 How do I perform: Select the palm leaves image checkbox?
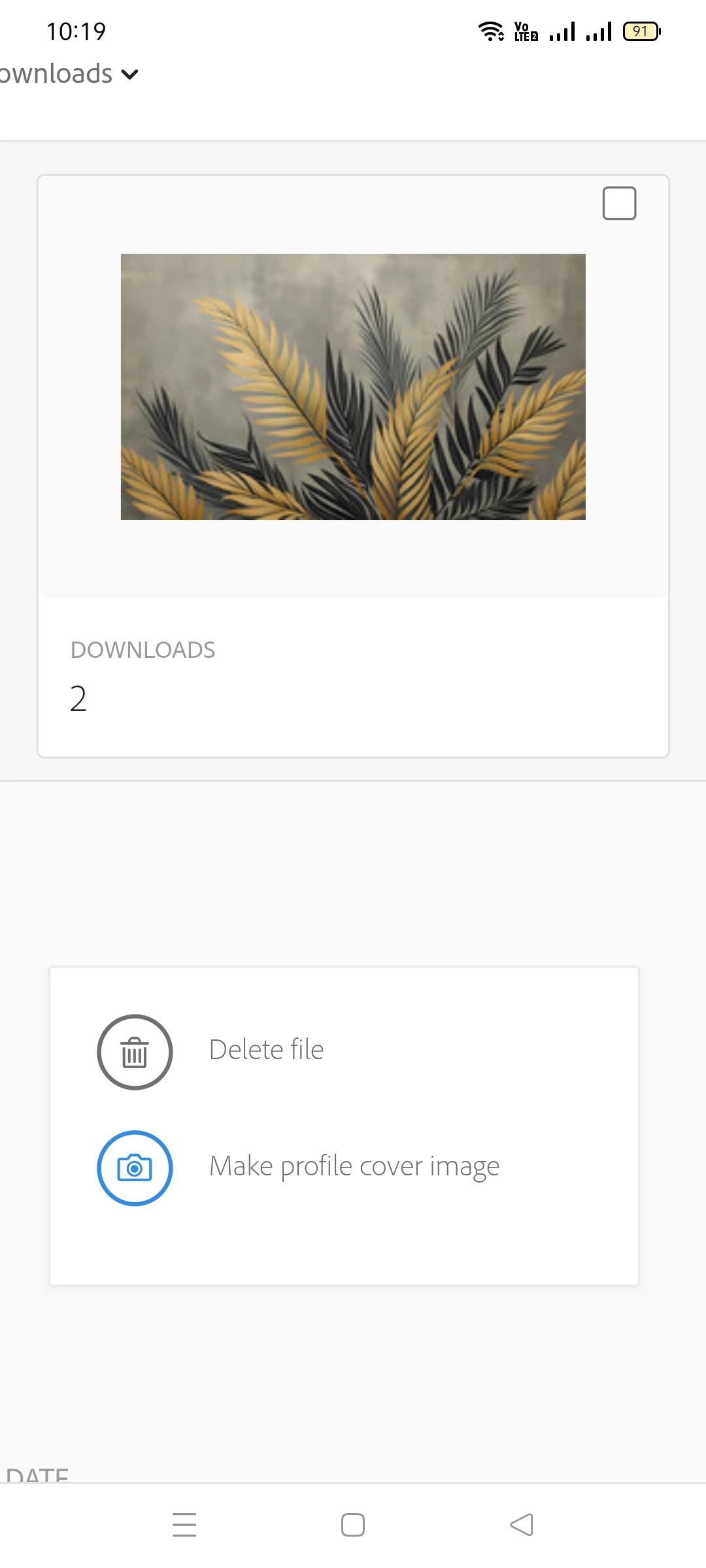[619, 203]
